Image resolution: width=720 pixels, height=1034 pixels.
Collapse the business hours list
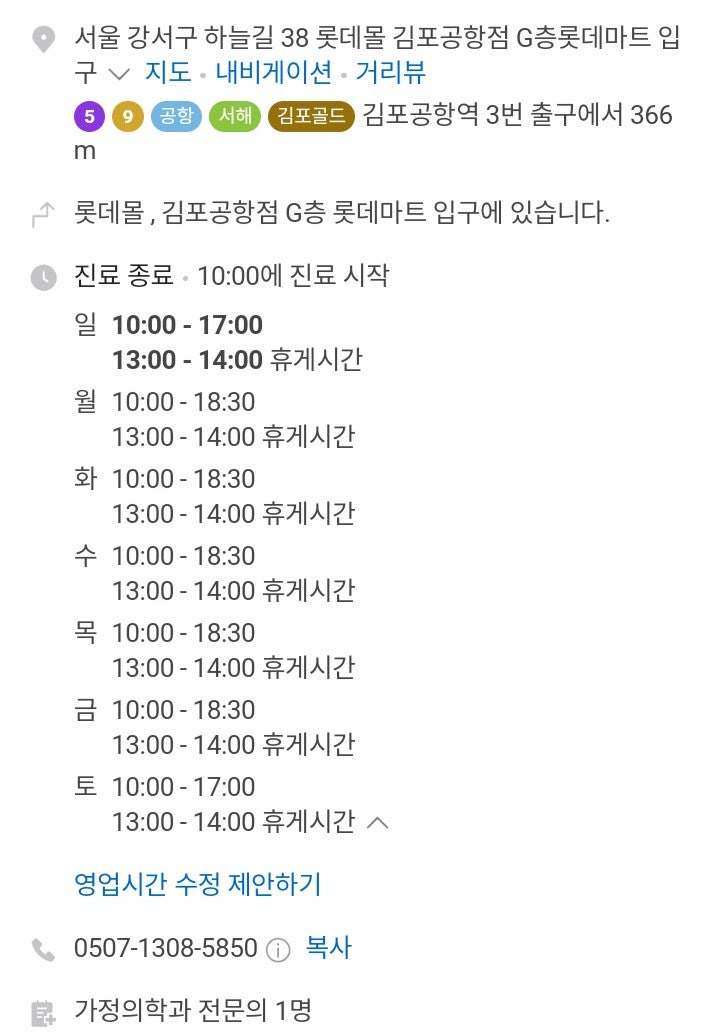377,823
